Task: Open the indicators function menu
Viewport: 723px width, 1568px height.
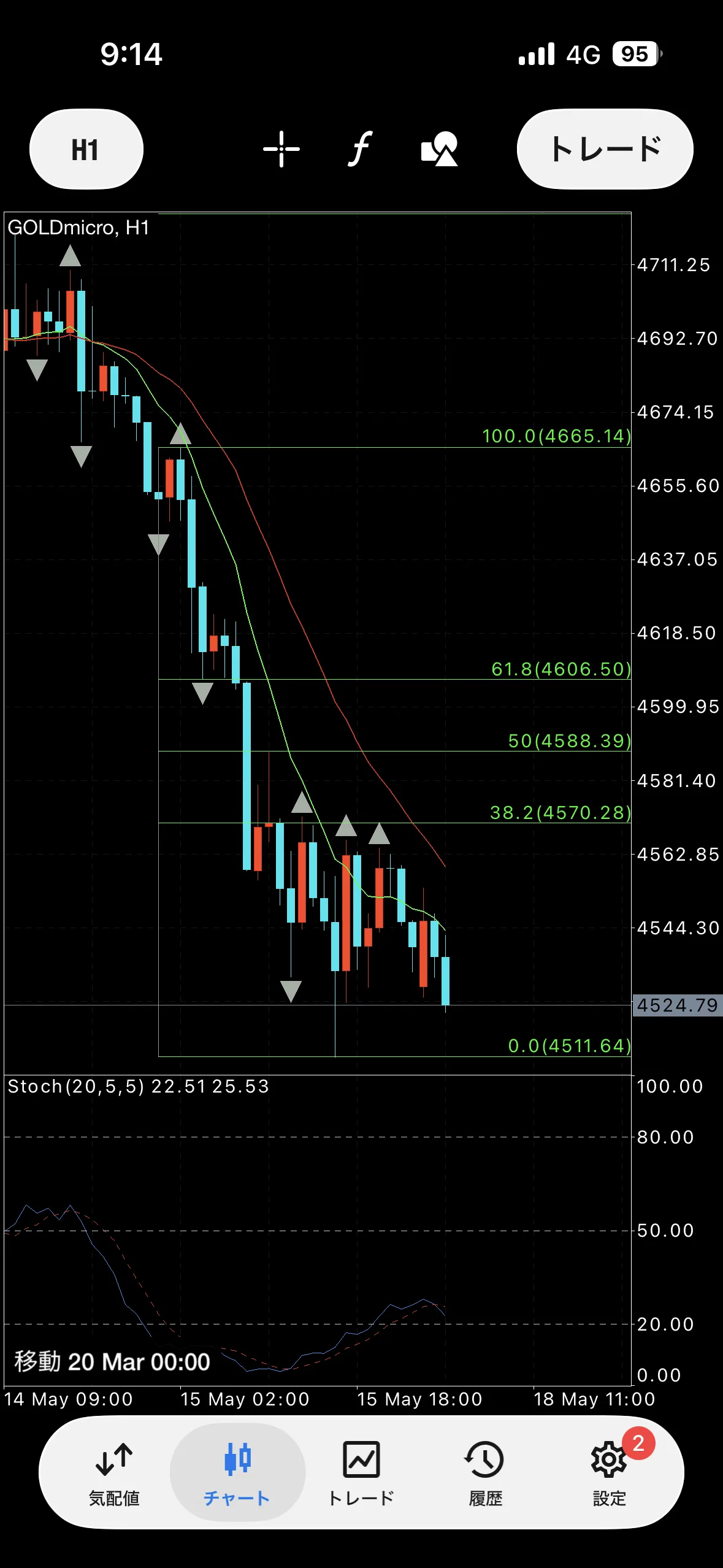Action: coord(361,149)
